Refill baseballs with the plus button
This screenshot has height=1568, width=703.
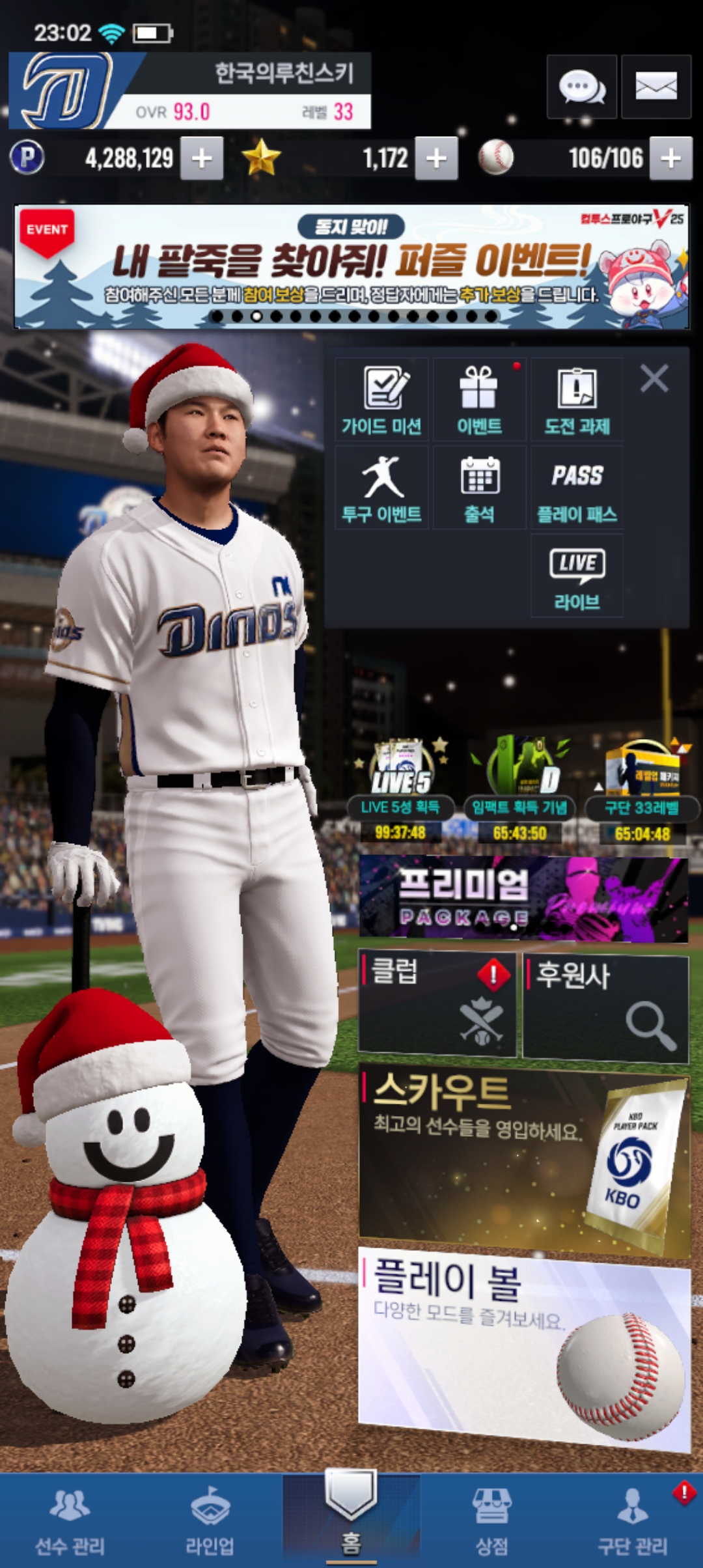pos(670,158)
